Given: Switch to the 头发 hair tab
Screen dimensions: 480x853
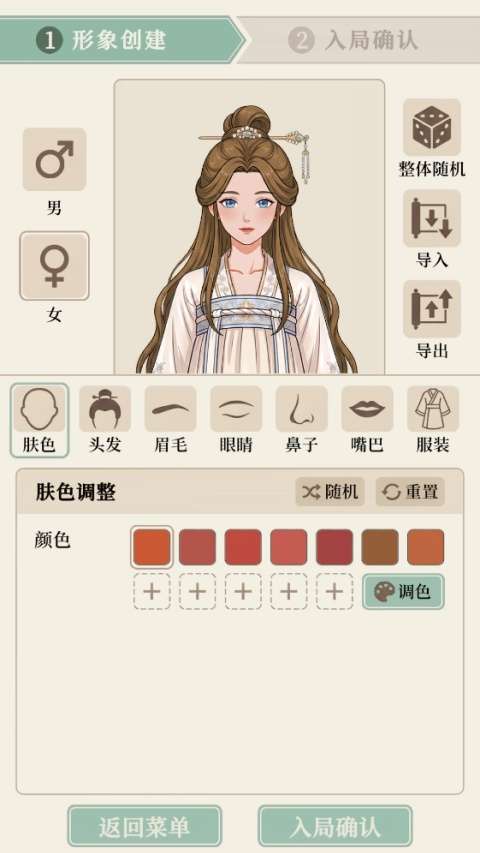Looking at the screenshot, I should pyautogui.click(x=104, y=420).
